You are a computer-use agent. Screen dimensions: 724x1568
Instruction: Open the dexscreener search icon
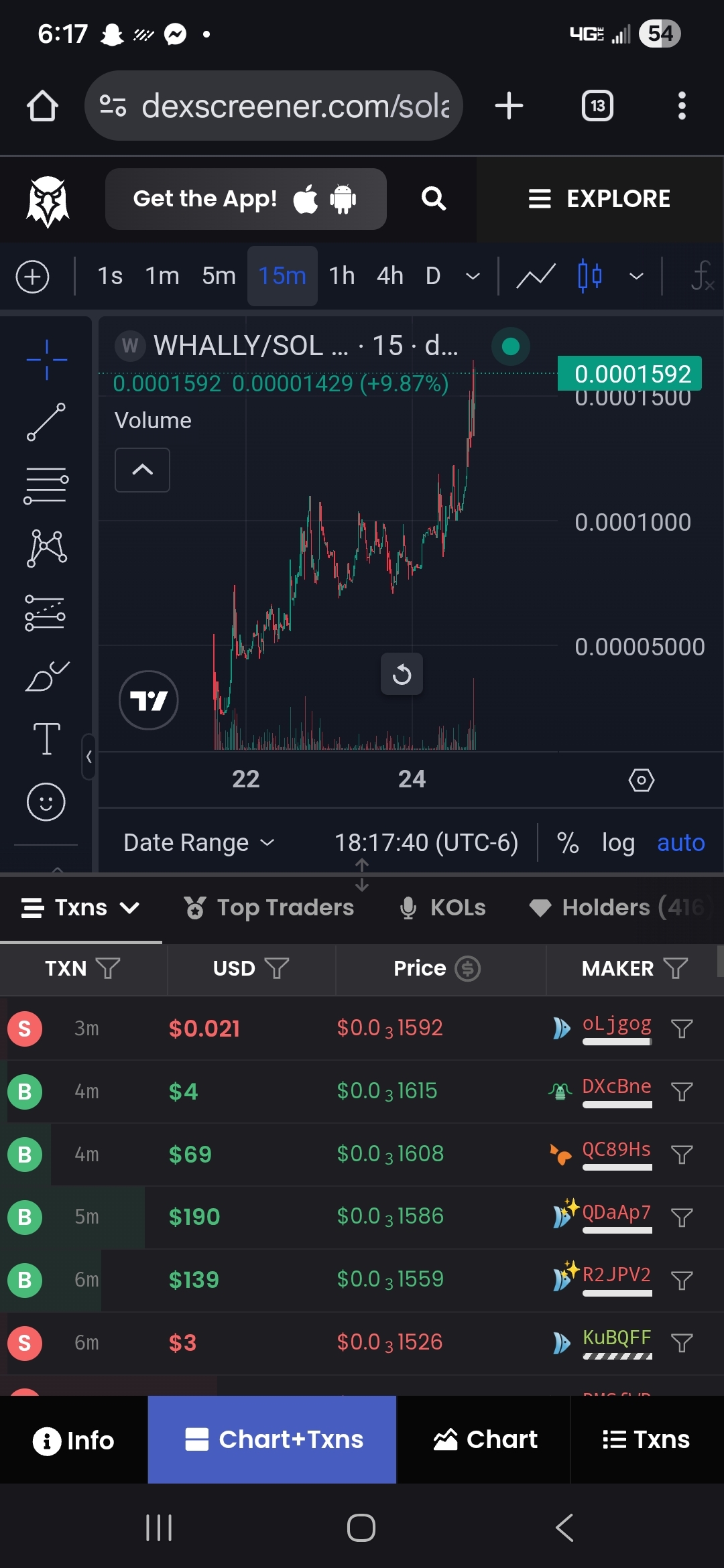click(x=433, y=199)
